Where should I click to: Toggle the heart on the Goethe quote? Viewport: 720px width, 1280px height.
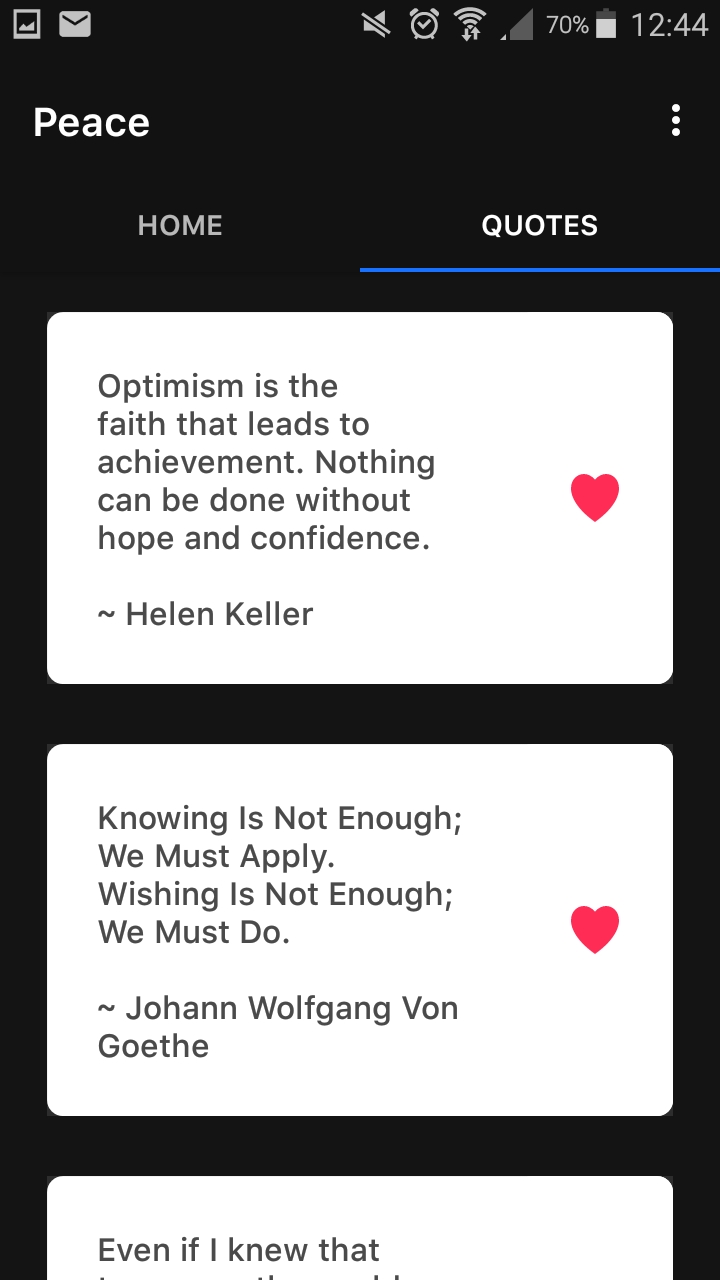coord(595,929)
